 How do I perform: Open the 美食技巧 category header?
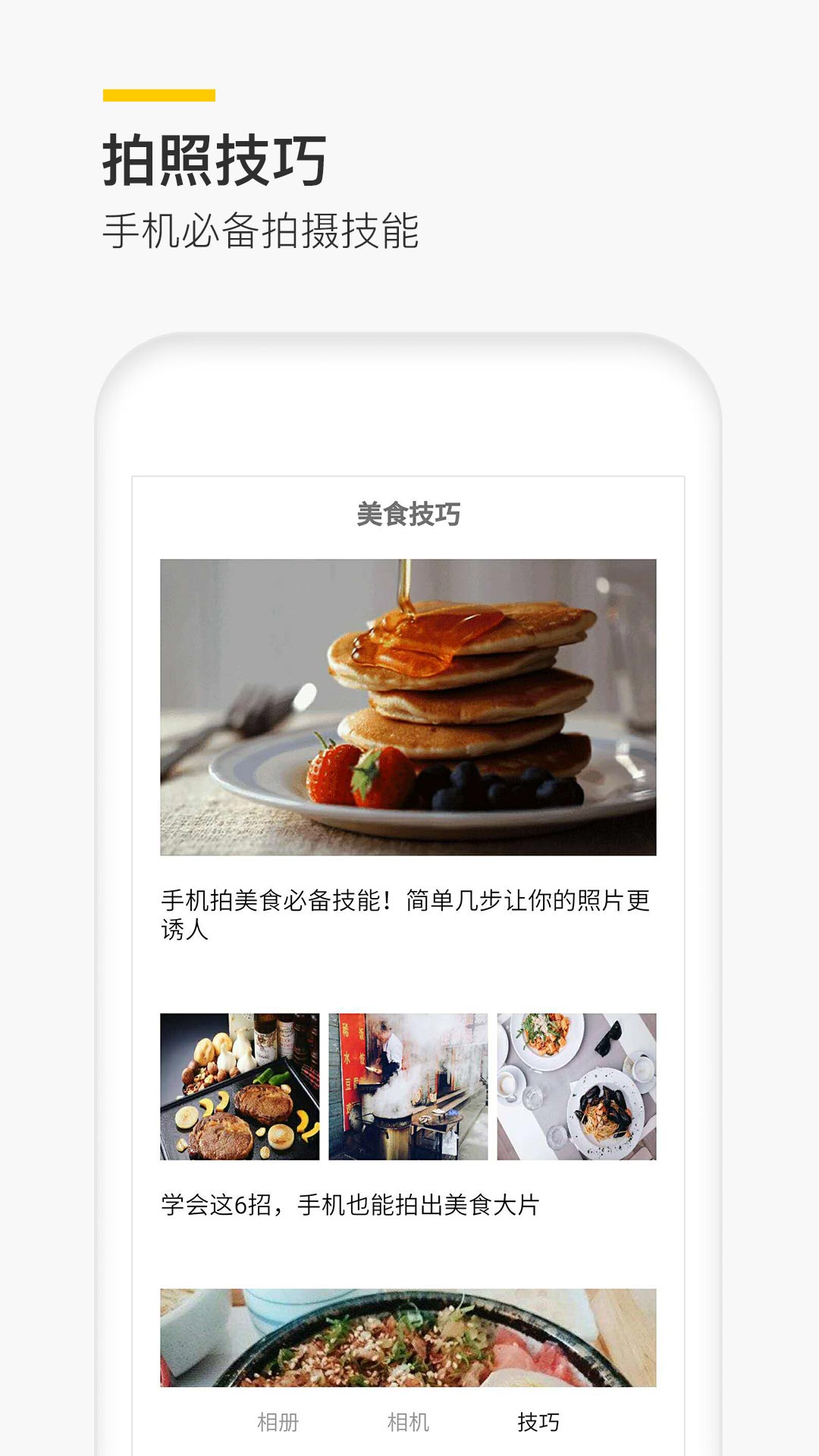[409, 513]
